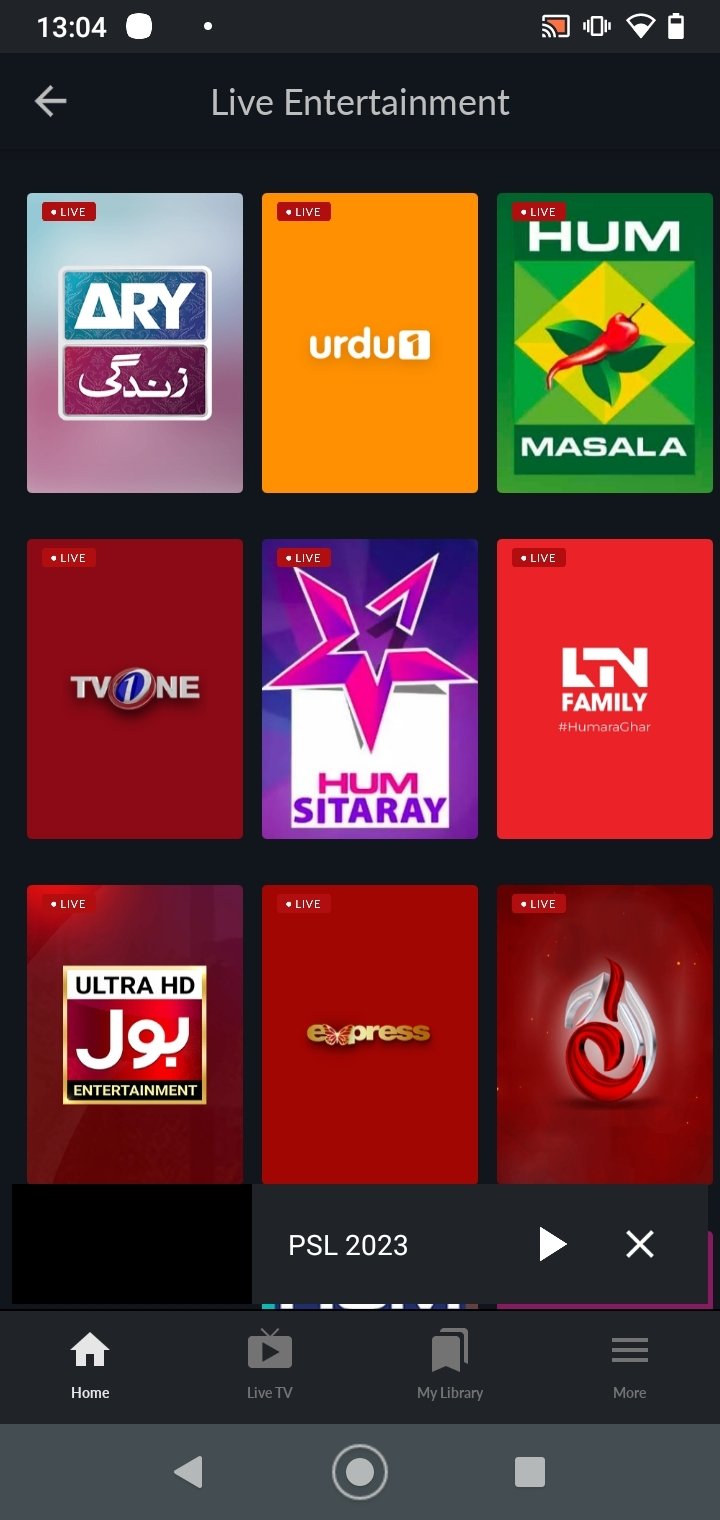The image size is (720, 1520).
Task: Open the More menu tab
Action: point(630,1365)
